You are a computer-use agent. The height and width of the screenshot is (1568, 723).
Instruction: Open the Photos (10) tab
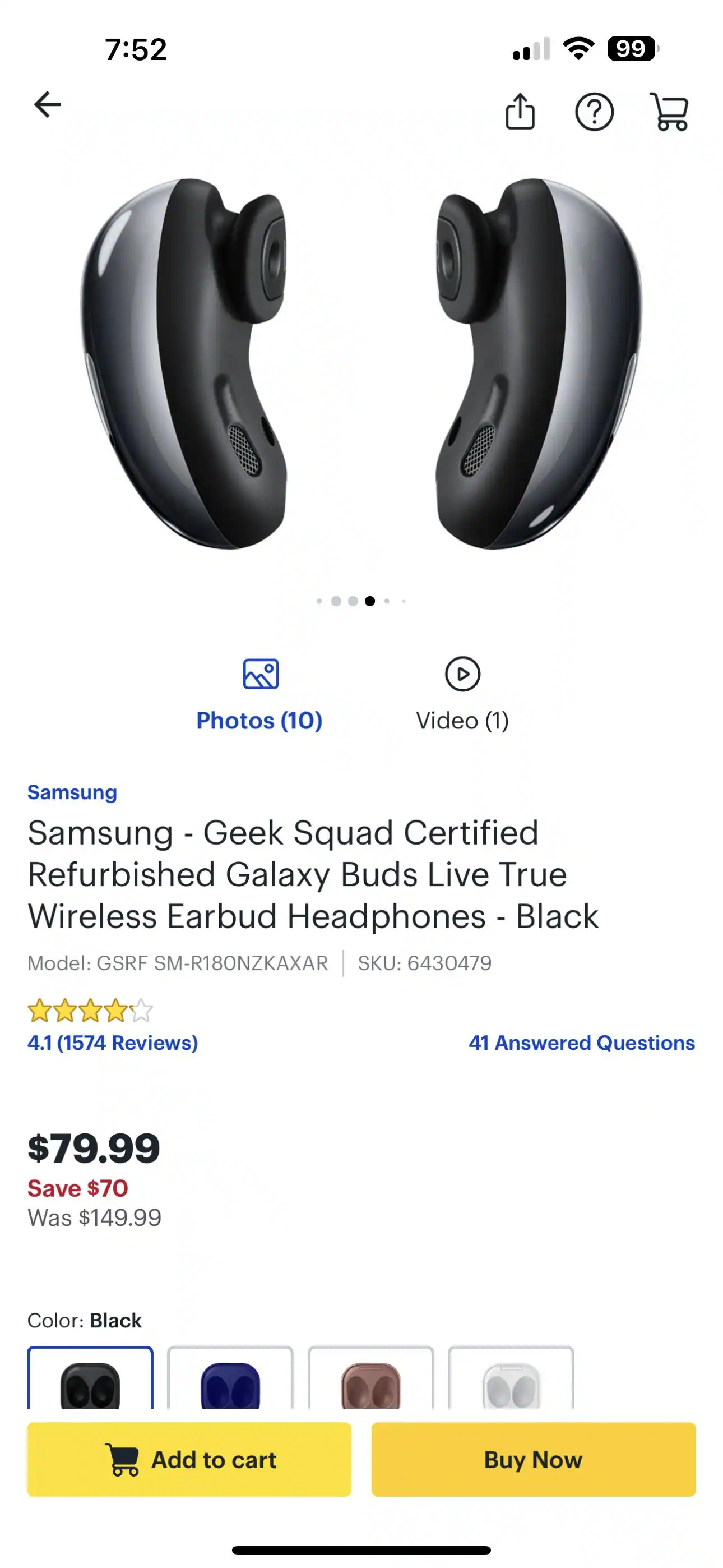(260, 721)
